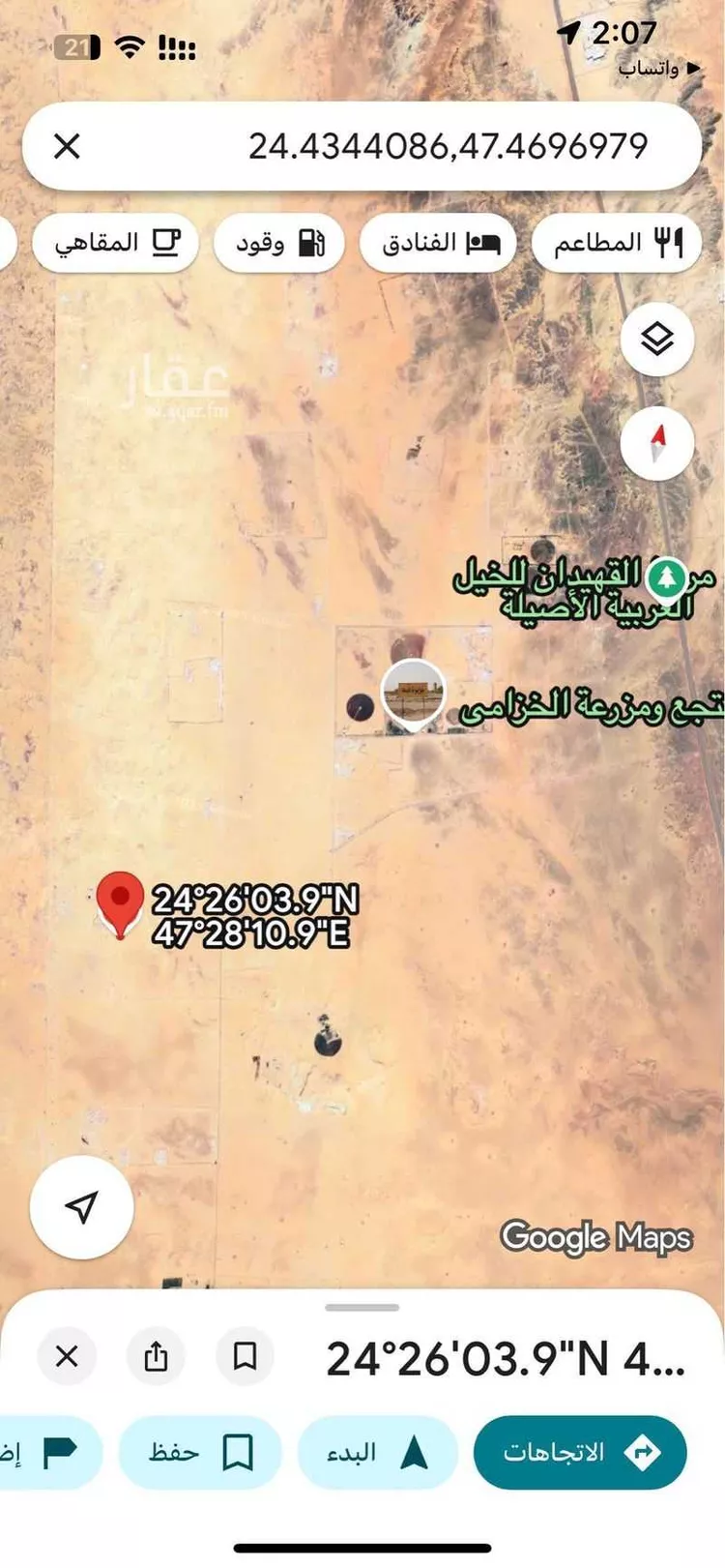This screenshot has height=1568, width=725.
Task: Select the المقاهي cafes chip
Action: coord(116,242)
